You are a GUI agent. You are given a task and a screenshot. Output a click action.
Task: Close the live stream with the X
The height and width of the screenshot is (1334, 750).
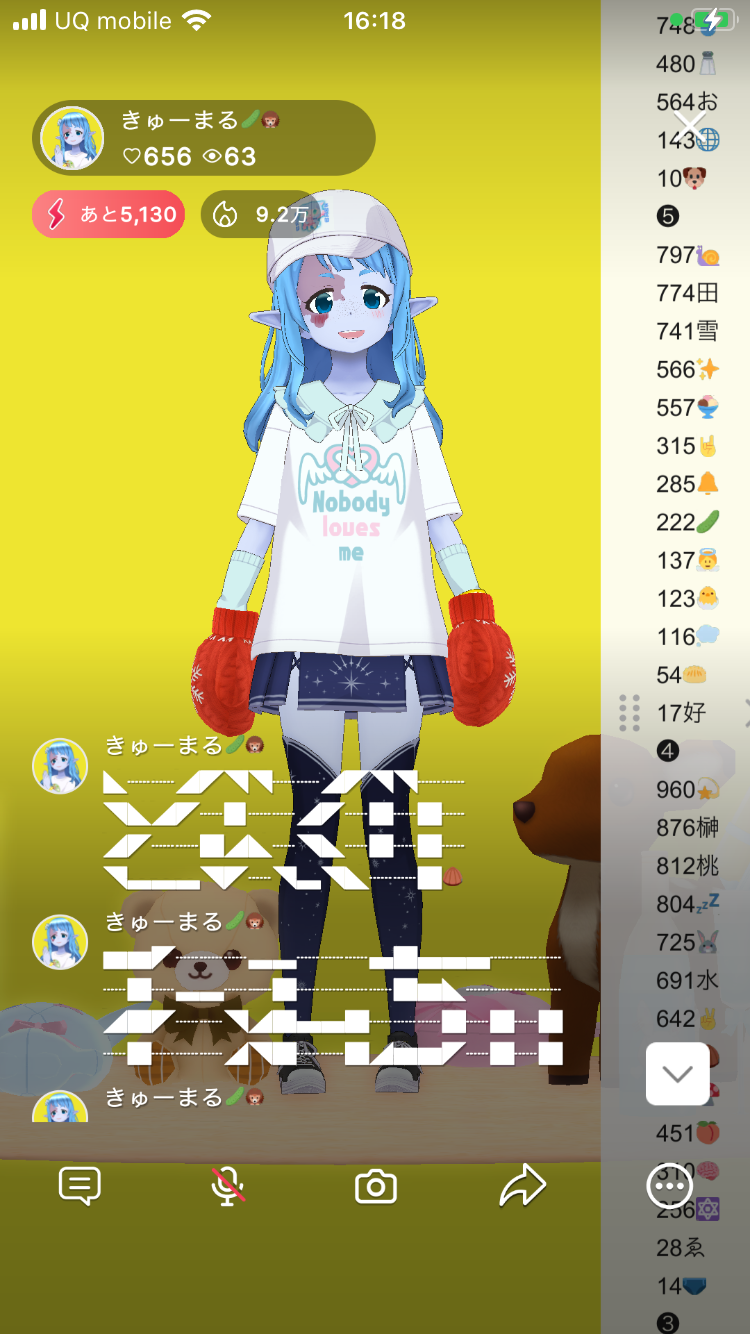pyautogui.click(x=689, y=126)
